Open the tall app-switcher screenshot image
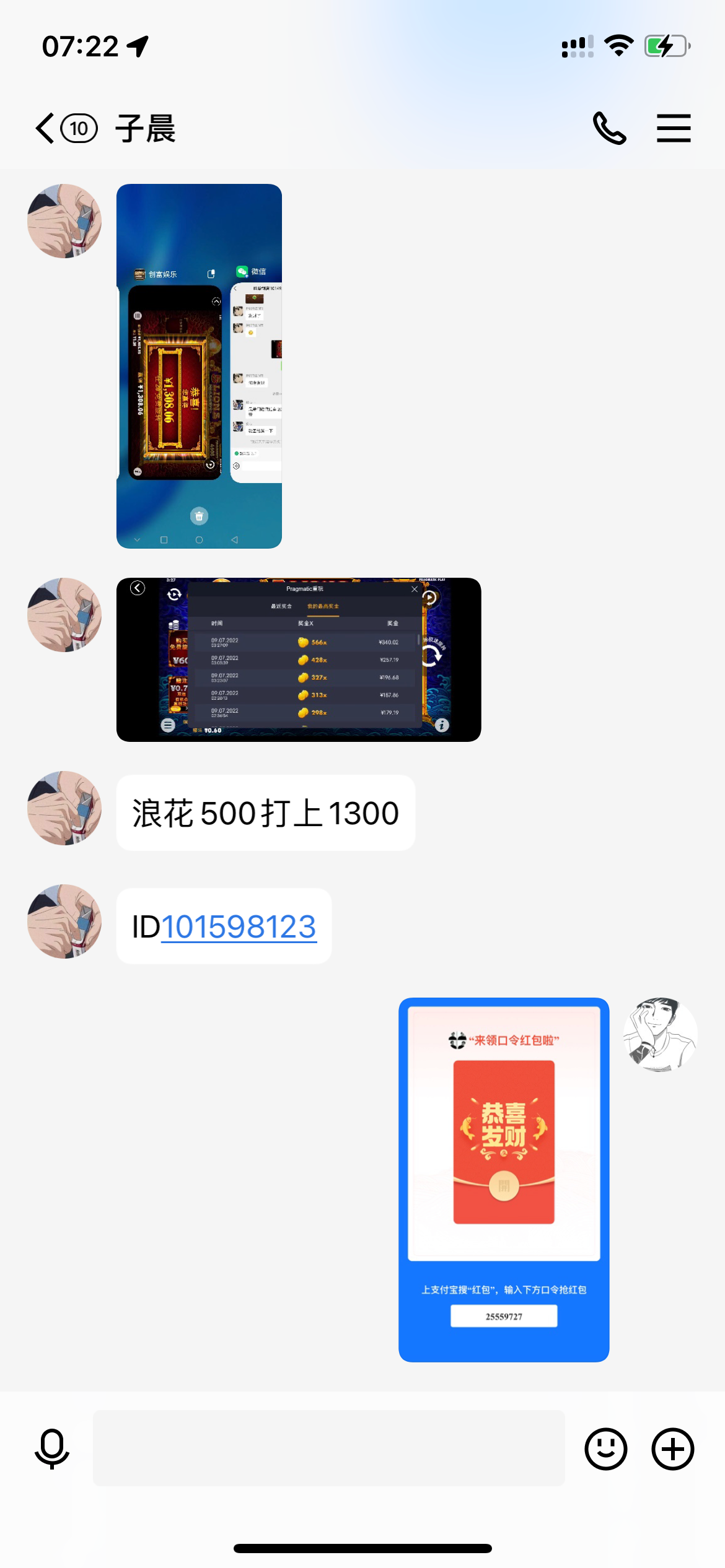 [199, 365]
